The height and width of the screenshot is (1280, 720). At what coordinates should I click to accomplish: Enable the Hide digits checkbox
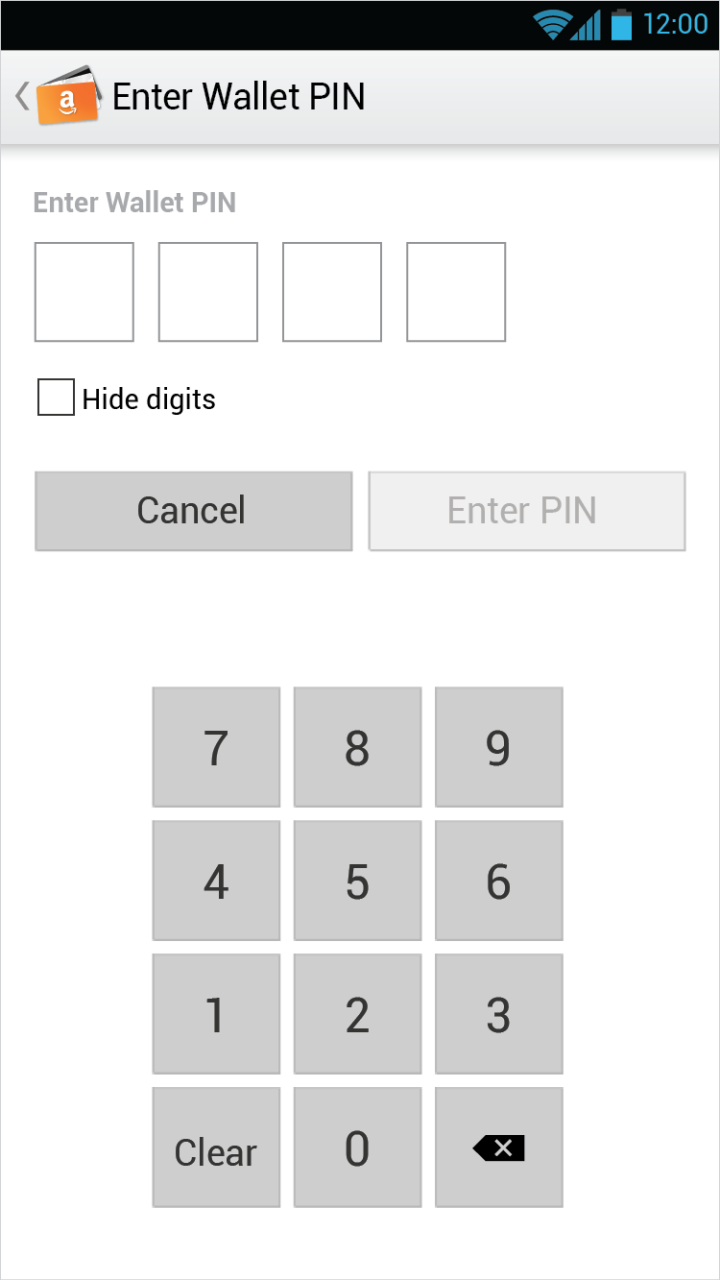(x=56, y=397)
